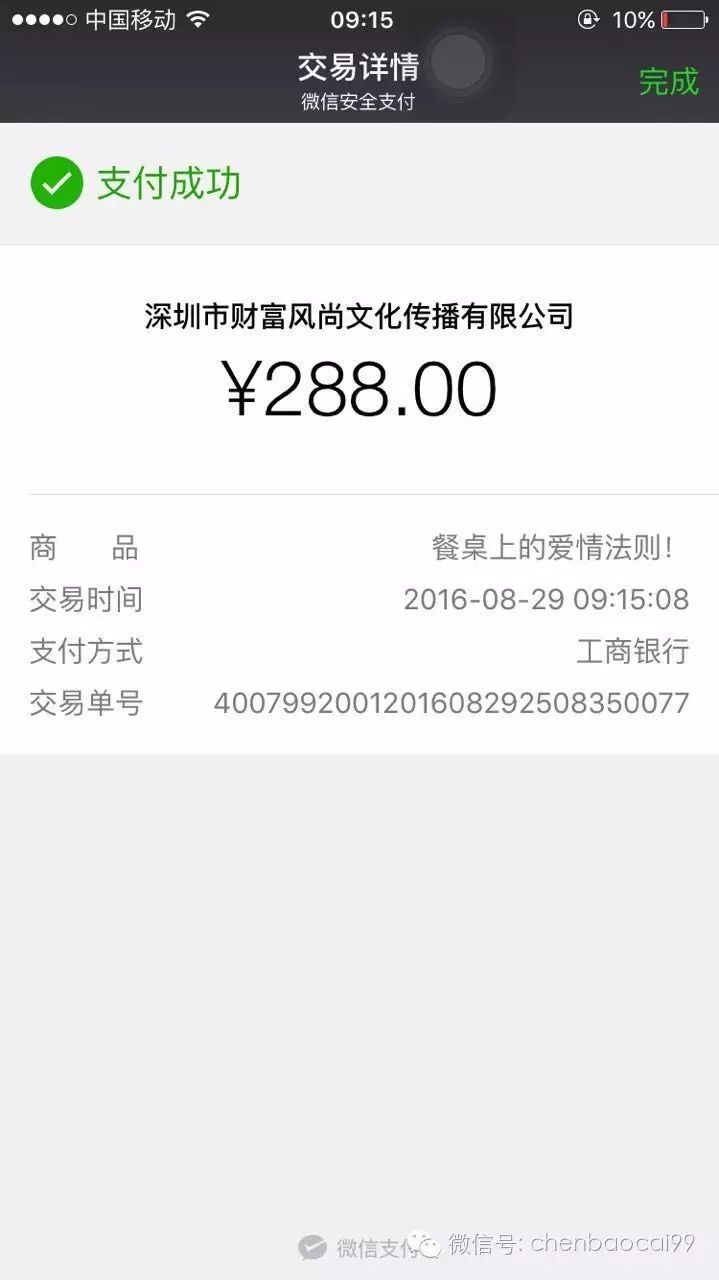719x1280 pixels.
Task: Tap 完成 to close the payment details
Action: [x=668, y=82]
